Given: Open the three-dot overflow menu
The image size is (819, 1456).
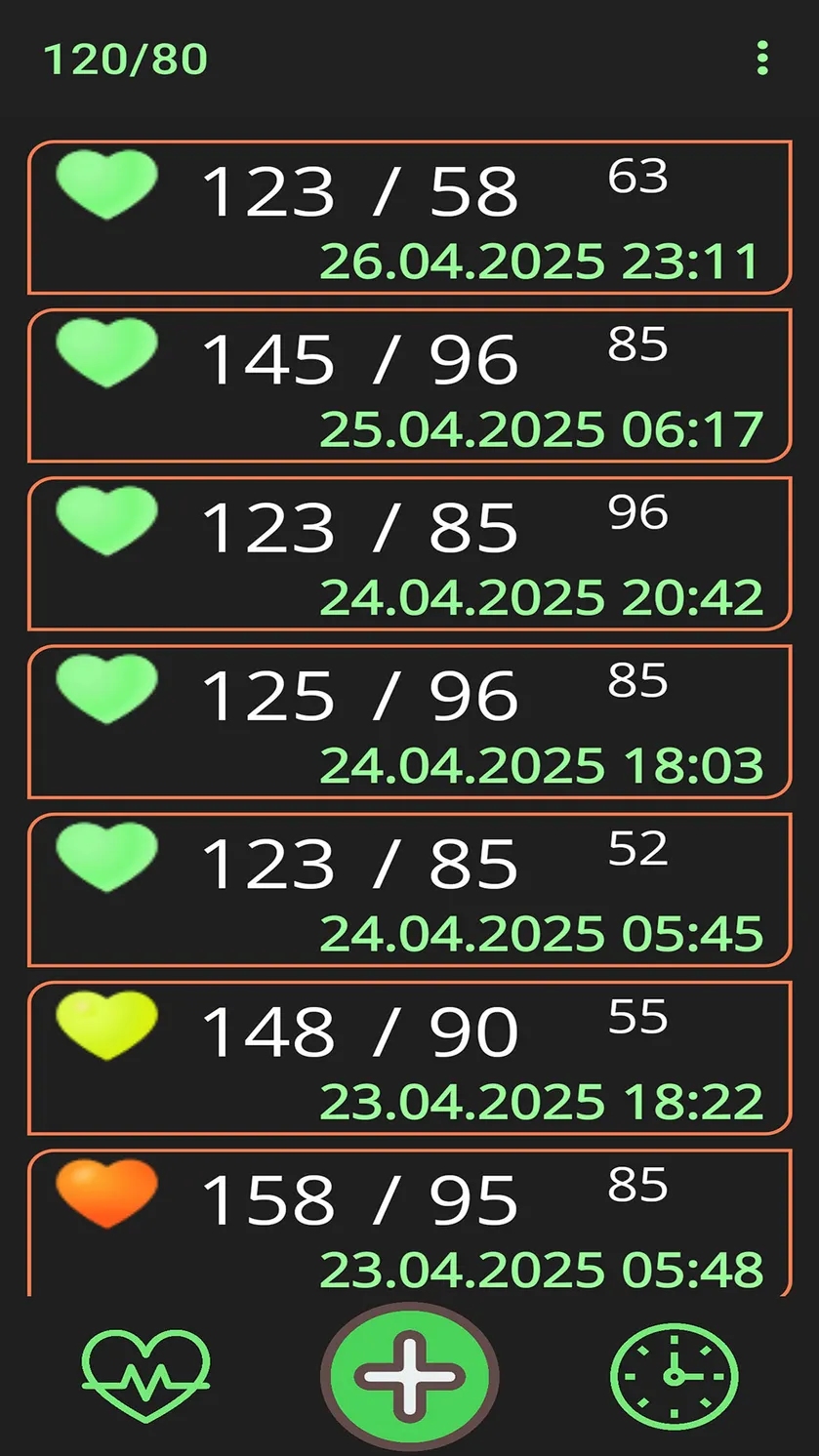Looking at the screenshot, I should (762, 59).
